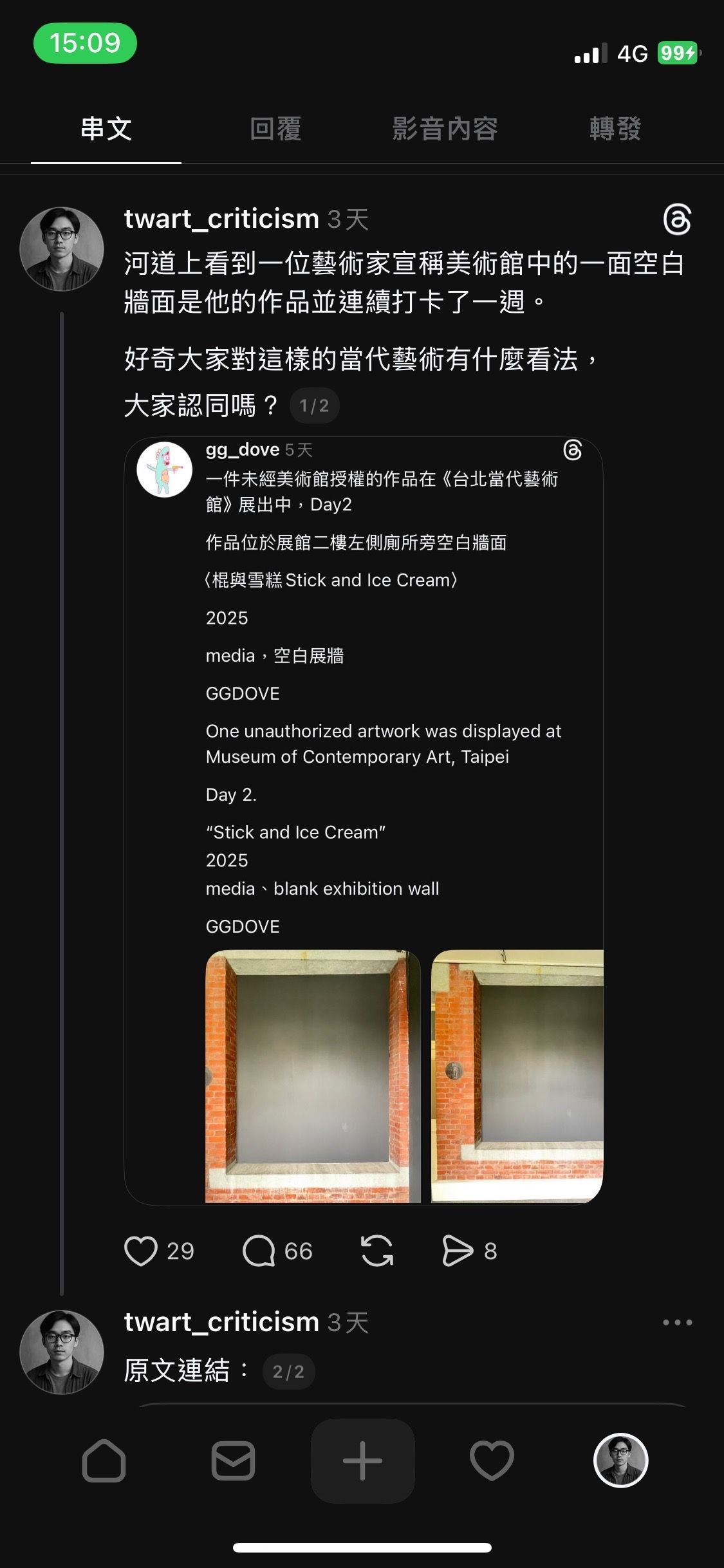Go to the home feed
This screenshot has width=724, height=1568.
104,1461
